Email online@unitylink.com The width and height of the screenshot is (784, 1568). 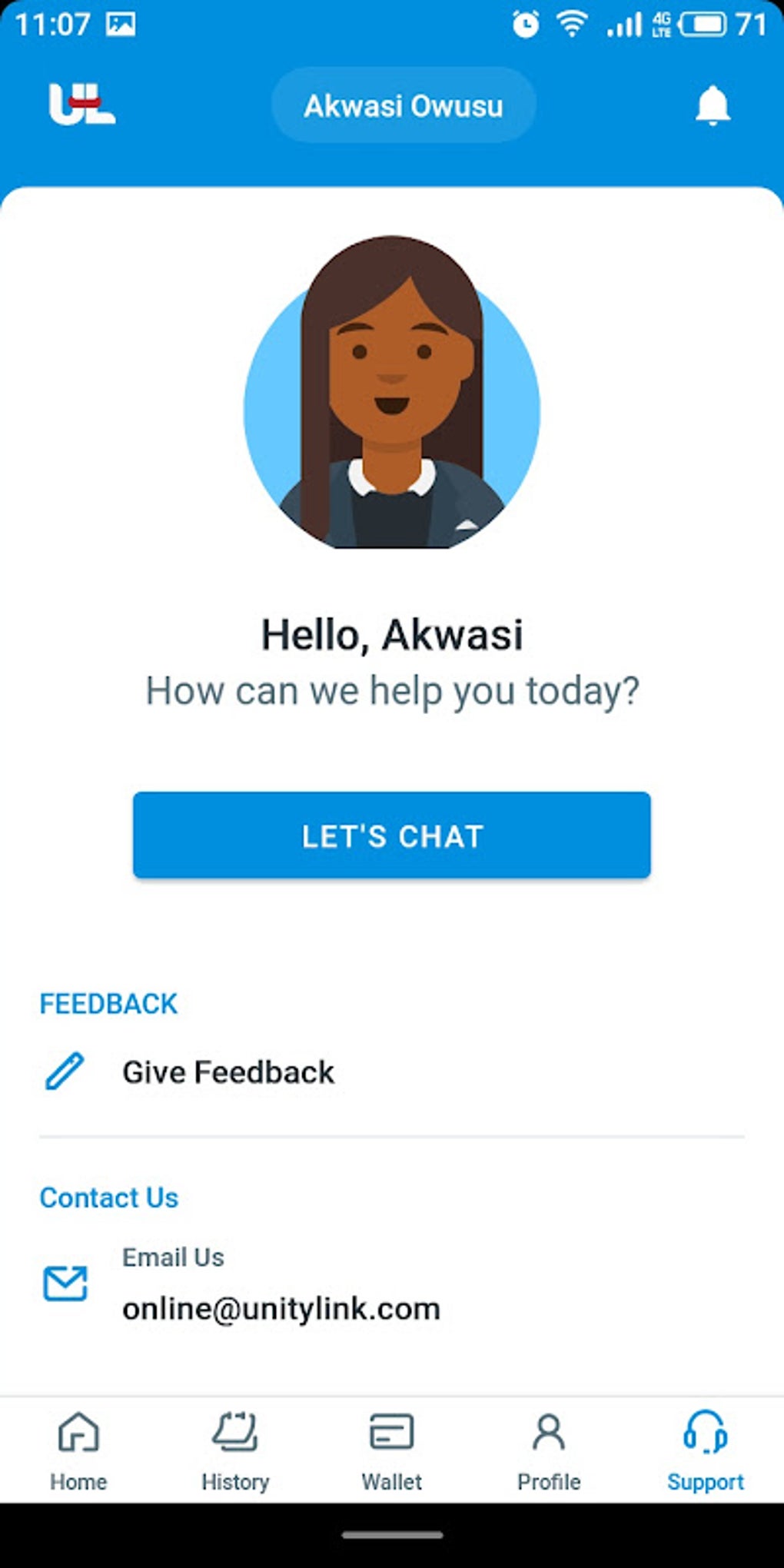pos(392,1284)
